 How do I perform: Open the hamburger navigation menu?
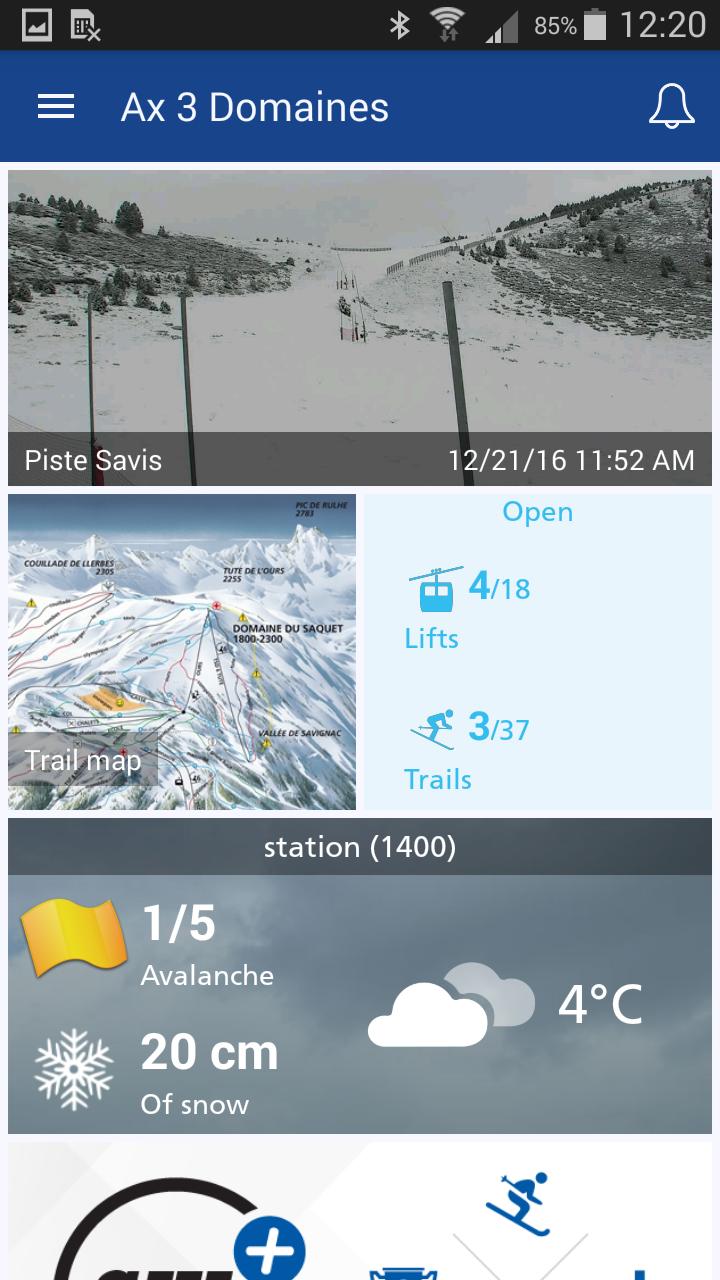[56, 107]
